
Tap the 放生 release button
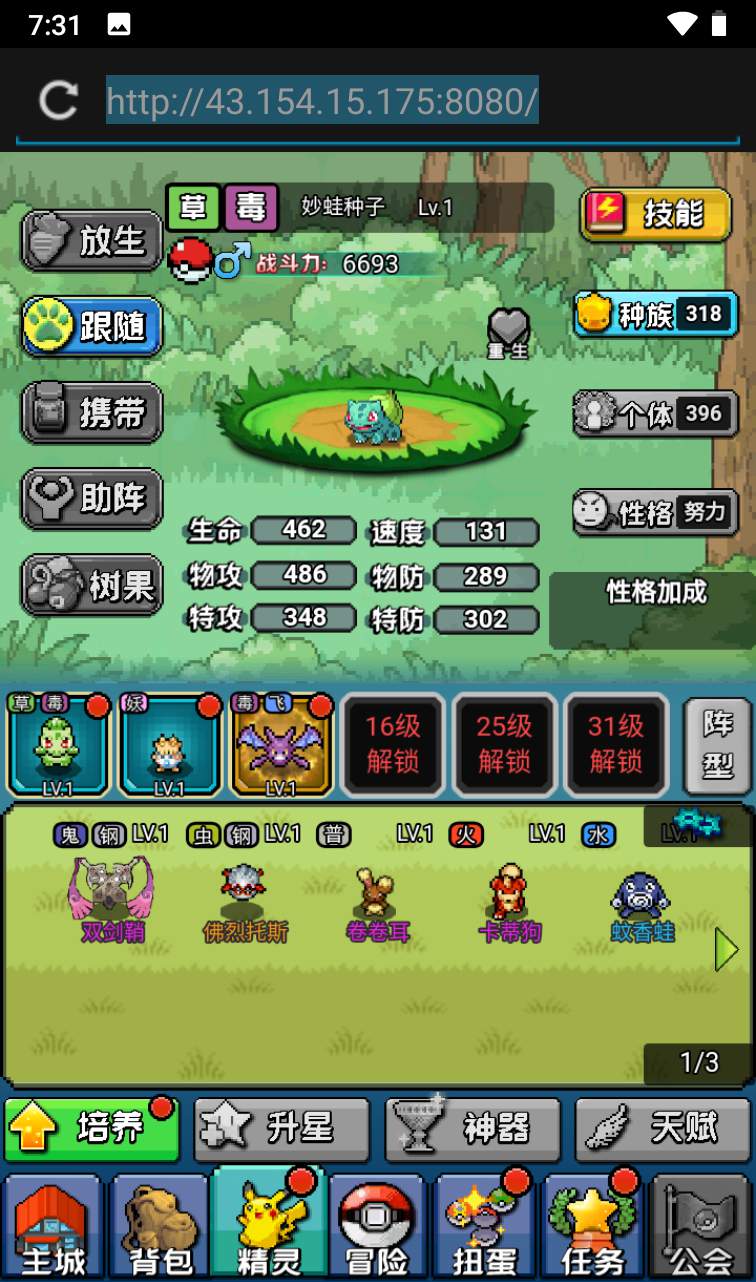pos(92,241)
